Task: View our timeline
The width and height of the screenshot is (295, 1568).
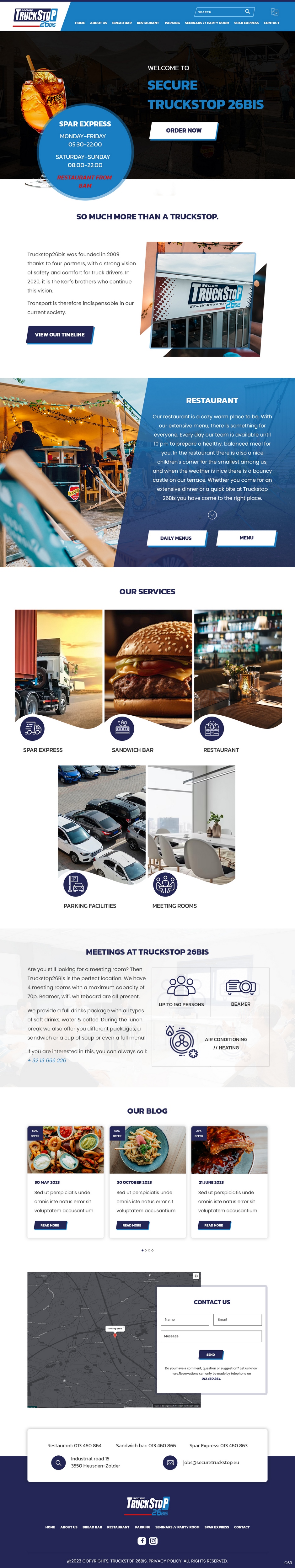Action: [x=60, y=334]
